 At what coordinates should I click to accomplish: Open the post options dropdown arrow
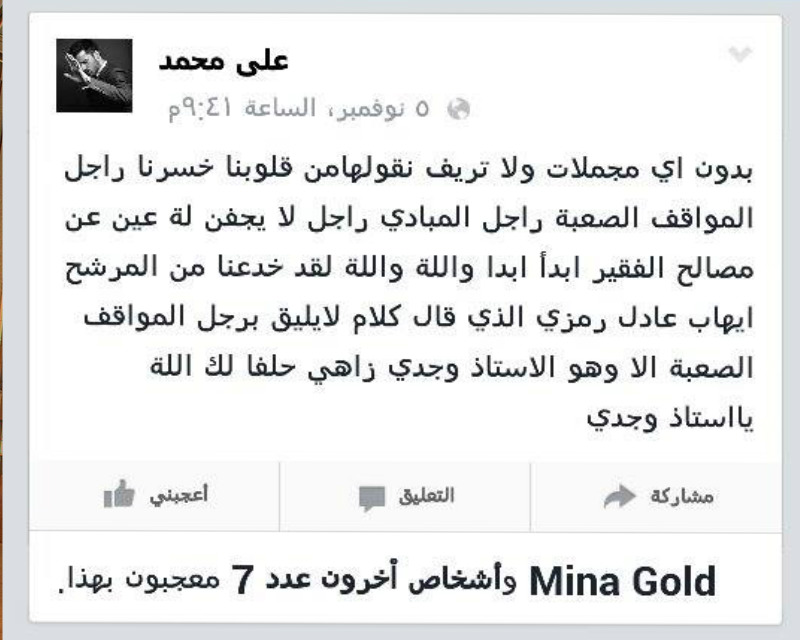pyautogui.click(x=740, y=55)
